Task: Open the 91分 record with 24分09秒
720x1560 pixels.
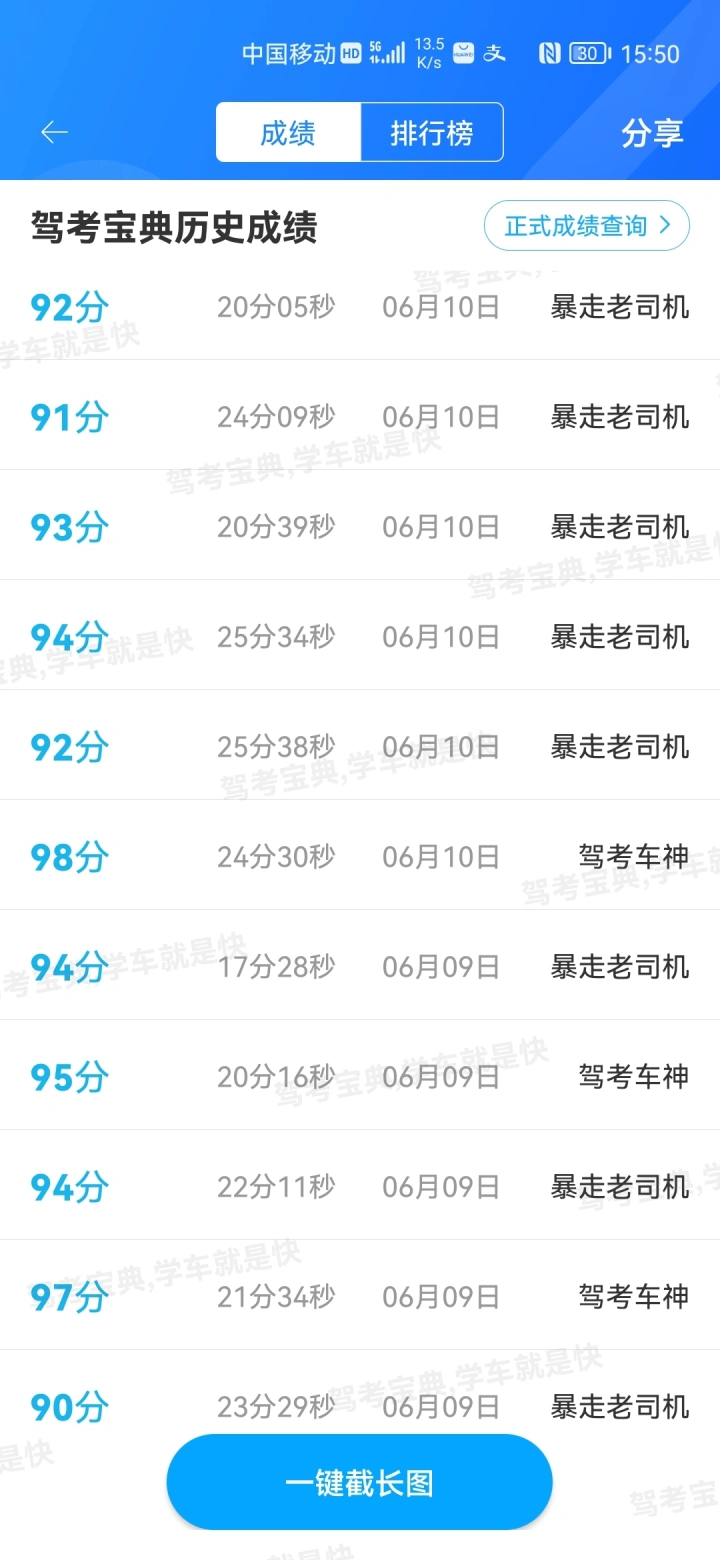Action: click(360, 416)
